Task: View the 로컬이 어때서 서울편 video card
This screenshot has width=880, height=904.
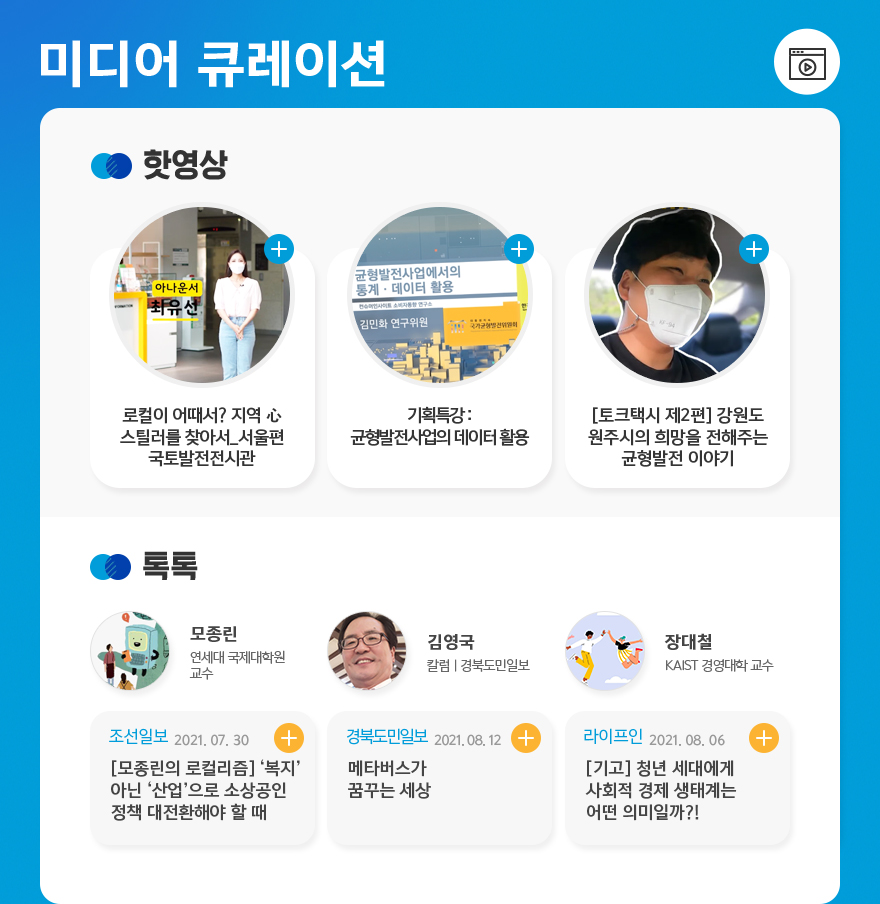Action: coord(202,436)
